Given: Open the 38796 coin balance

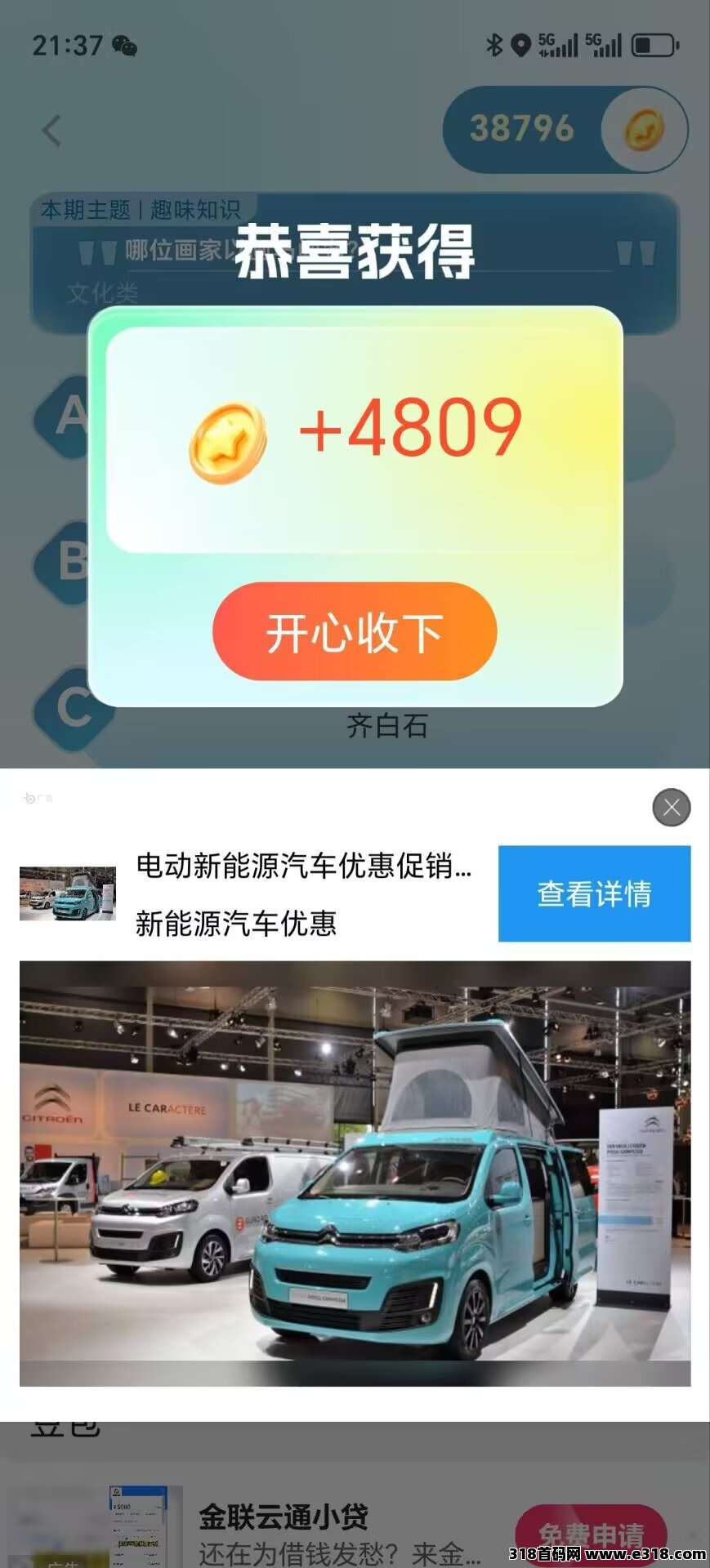Looking at the screenshot, I should point(564,129).
